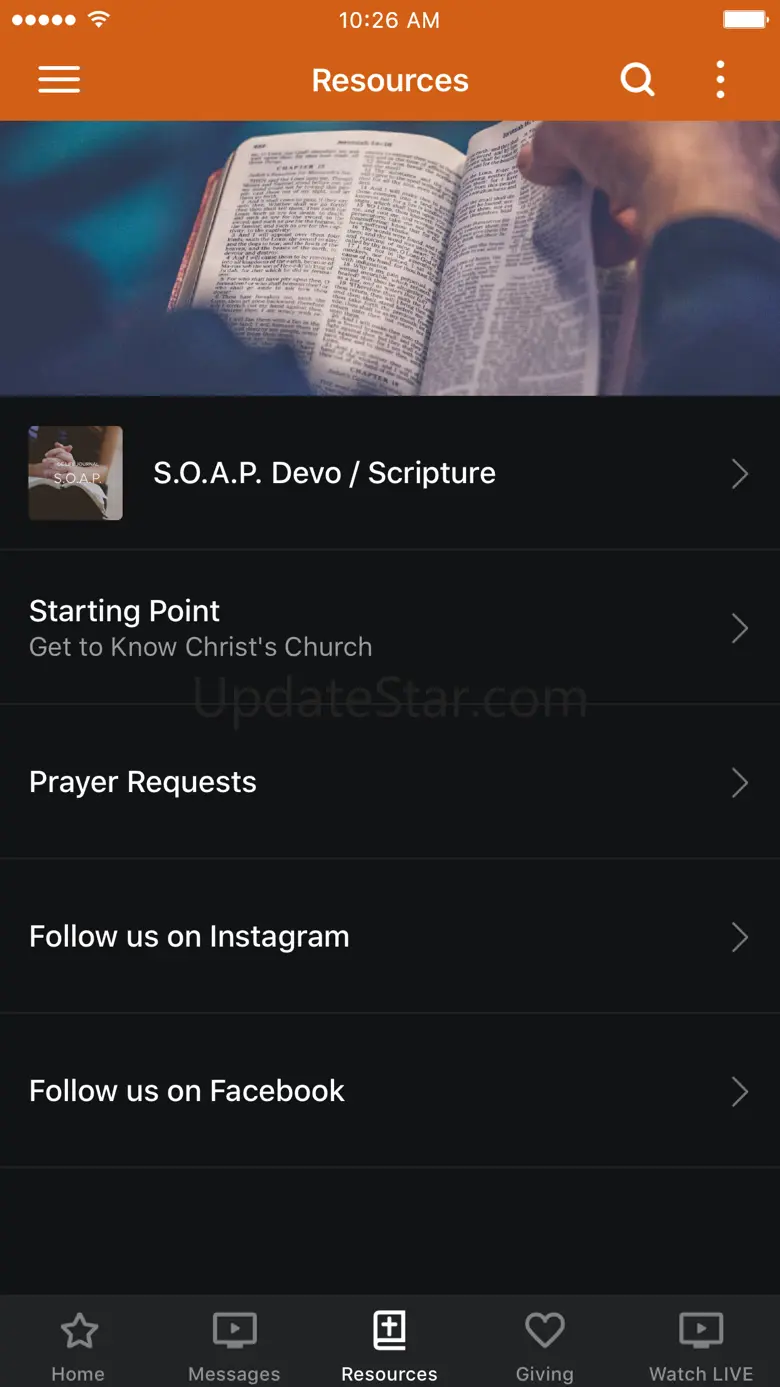The height and width of the screenshot is (1387, 780).
Task: Go to Prayer Requests
Action: pyautogui.click(x=389, y=782)
